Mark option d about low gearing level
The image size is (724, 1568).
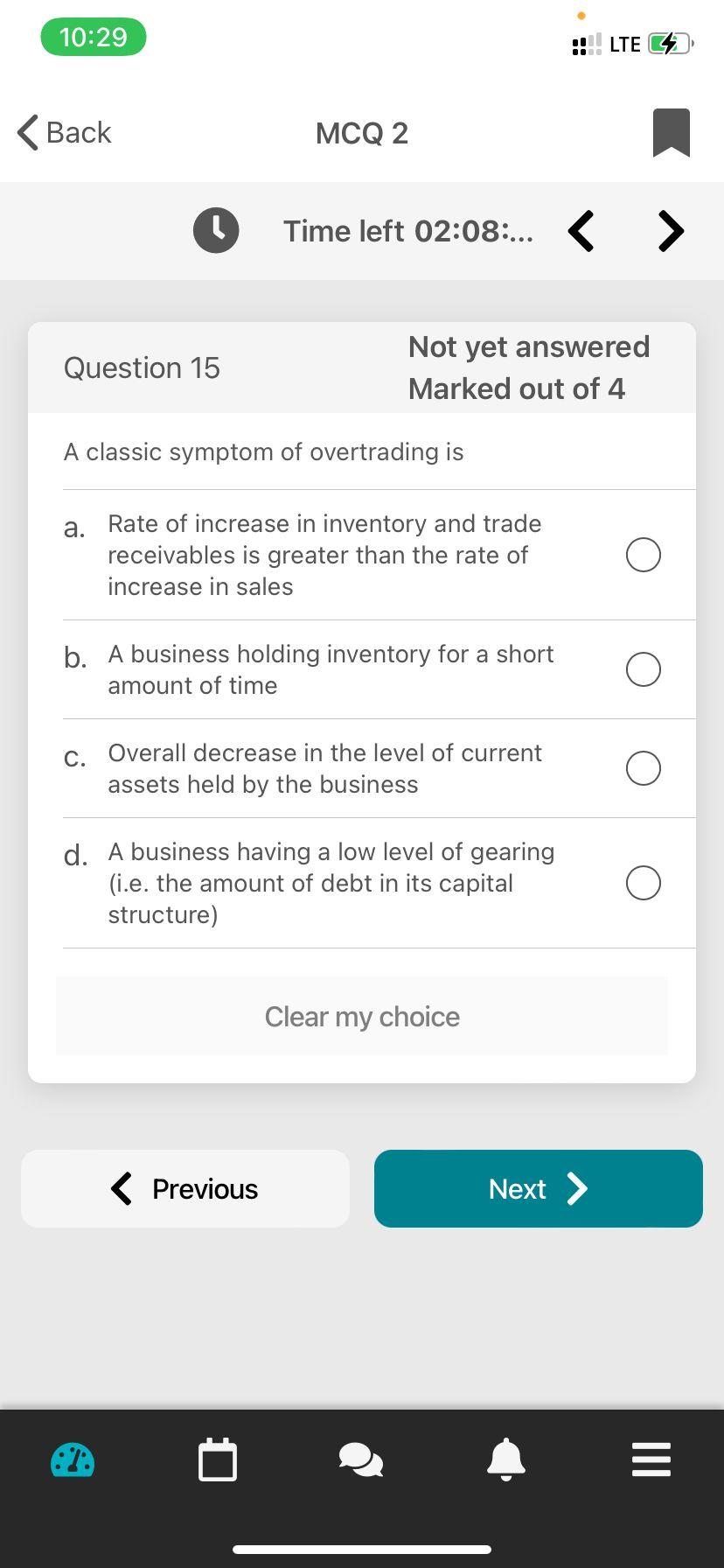[x=643, y=883]
